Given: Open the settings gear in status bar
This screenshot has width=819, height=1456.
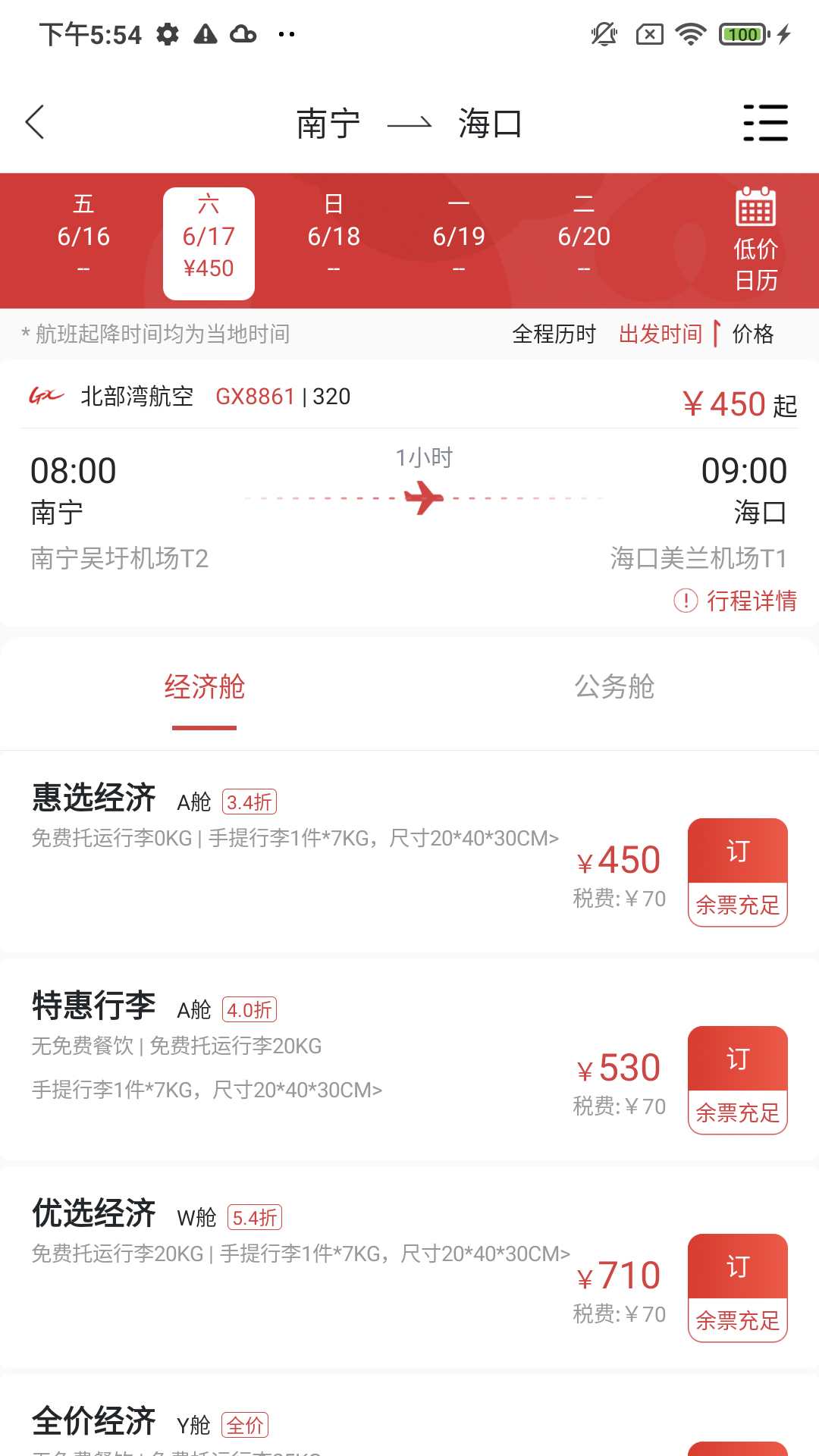Looking at the screenshot, I should tap(167, 34).
